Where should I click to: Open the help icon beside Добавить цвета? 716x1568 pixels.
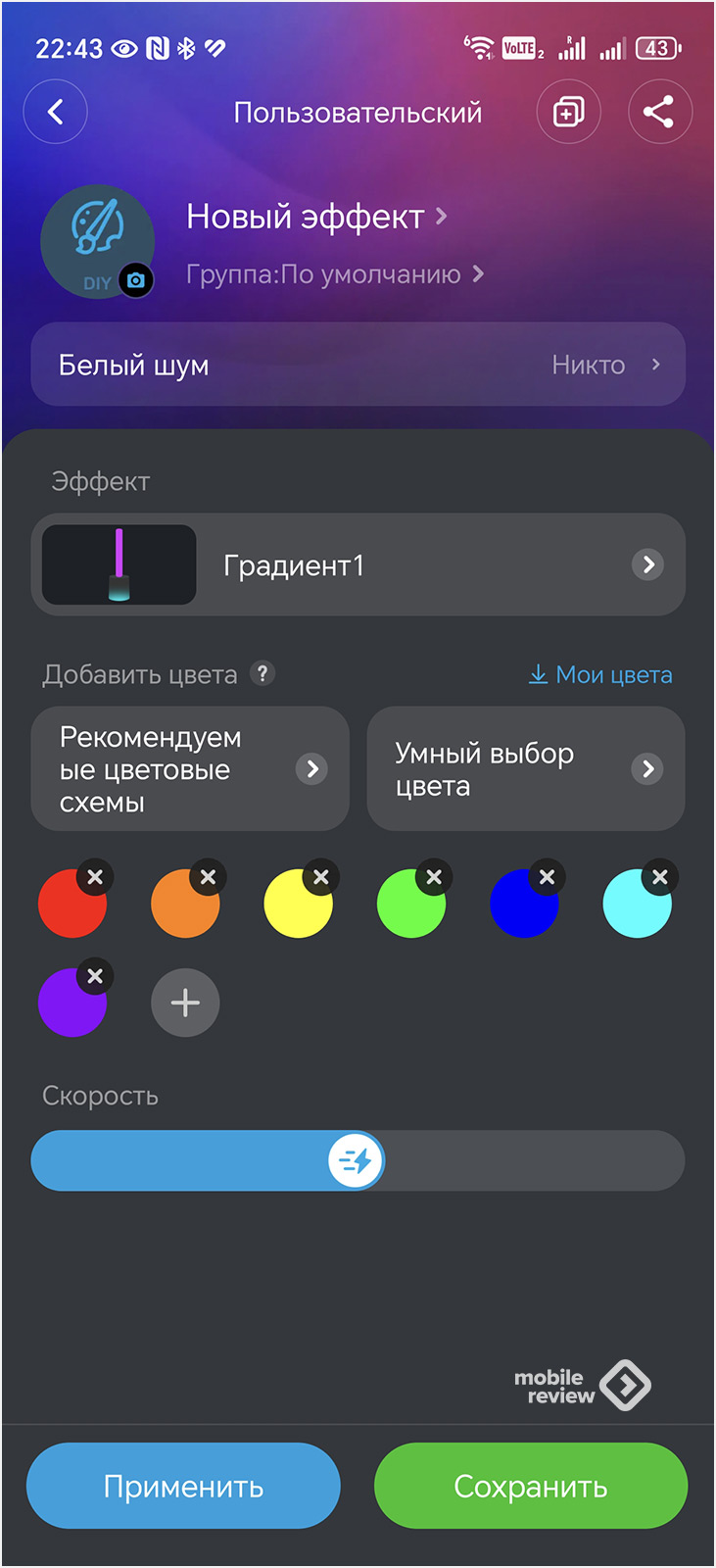262,673
